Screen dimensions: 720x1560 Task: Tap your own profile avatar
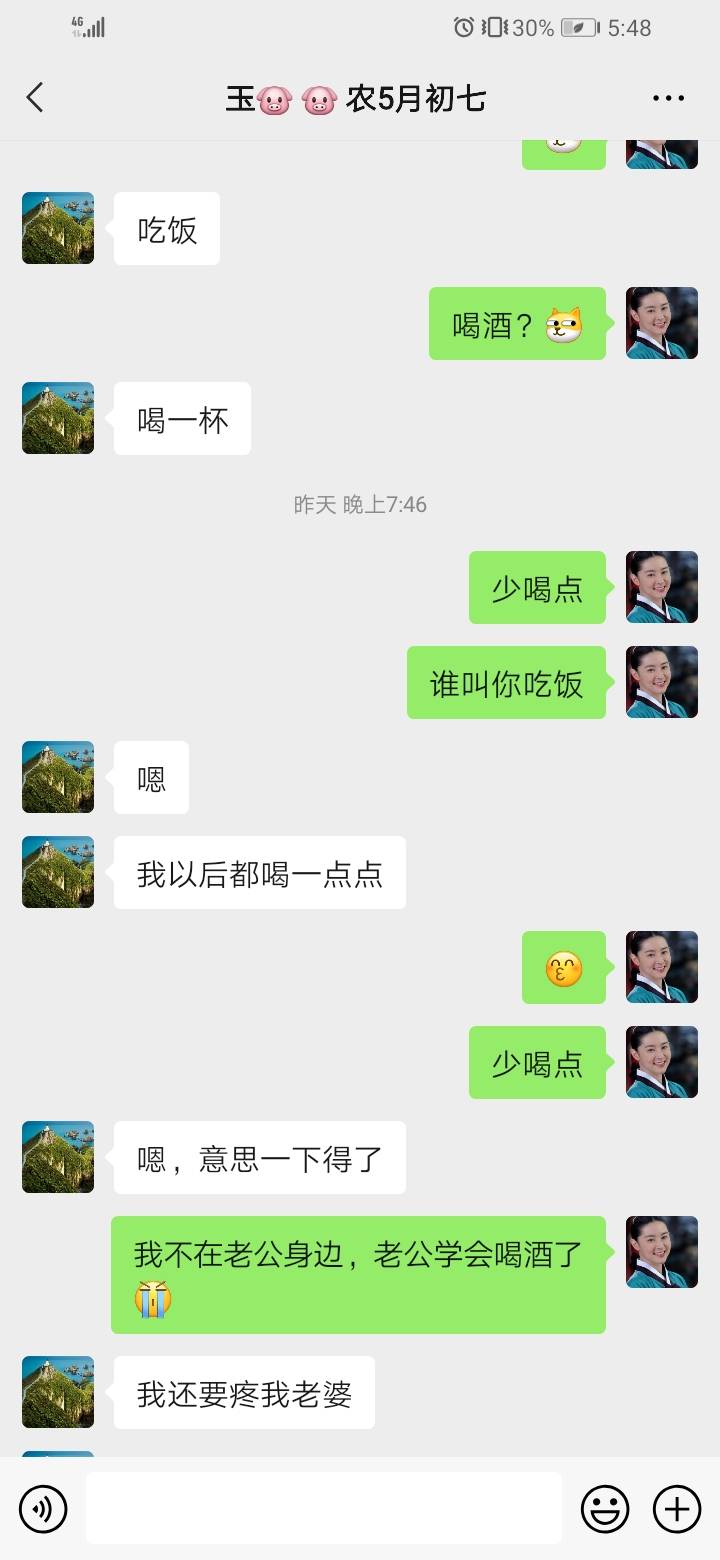(661, 325)
